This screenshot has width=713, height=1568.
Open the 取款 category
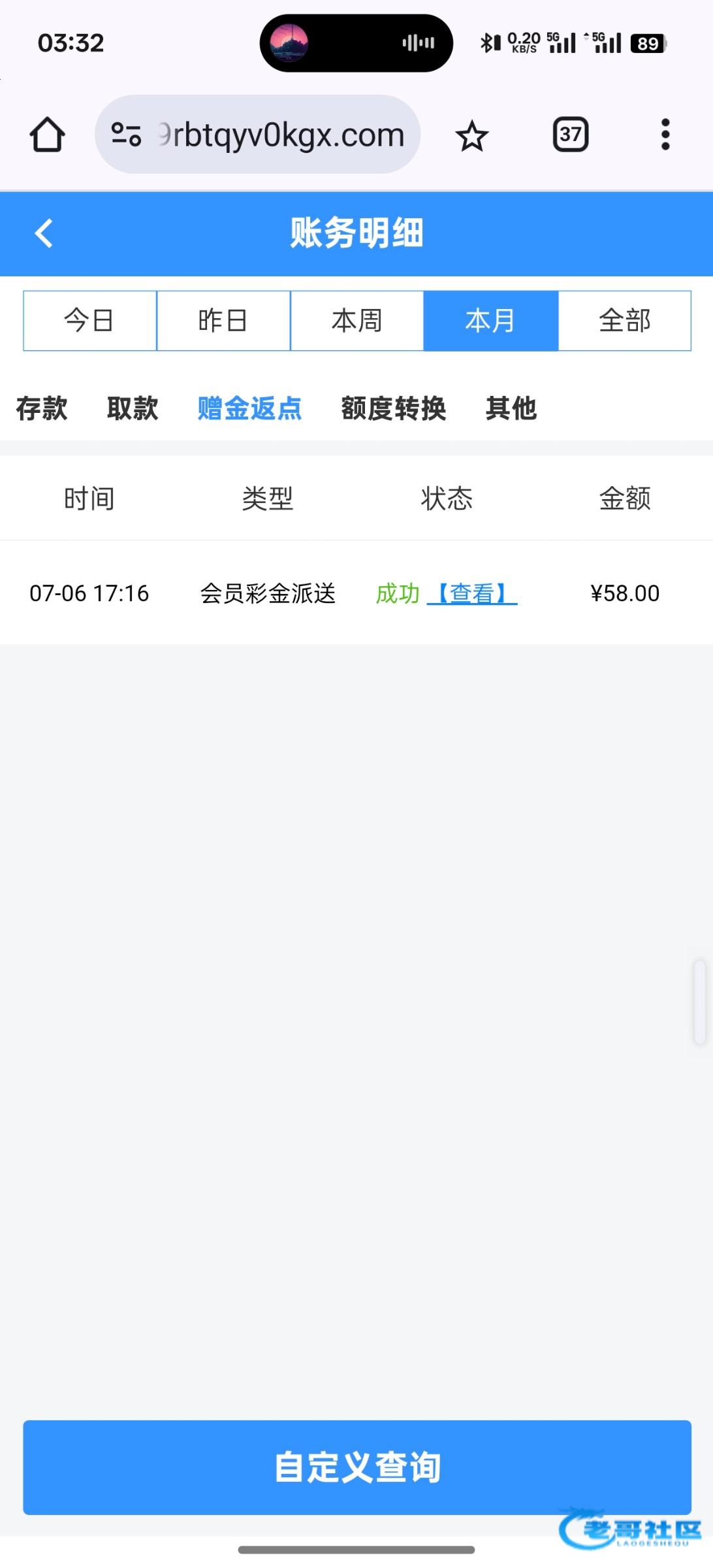pos(133,408)
